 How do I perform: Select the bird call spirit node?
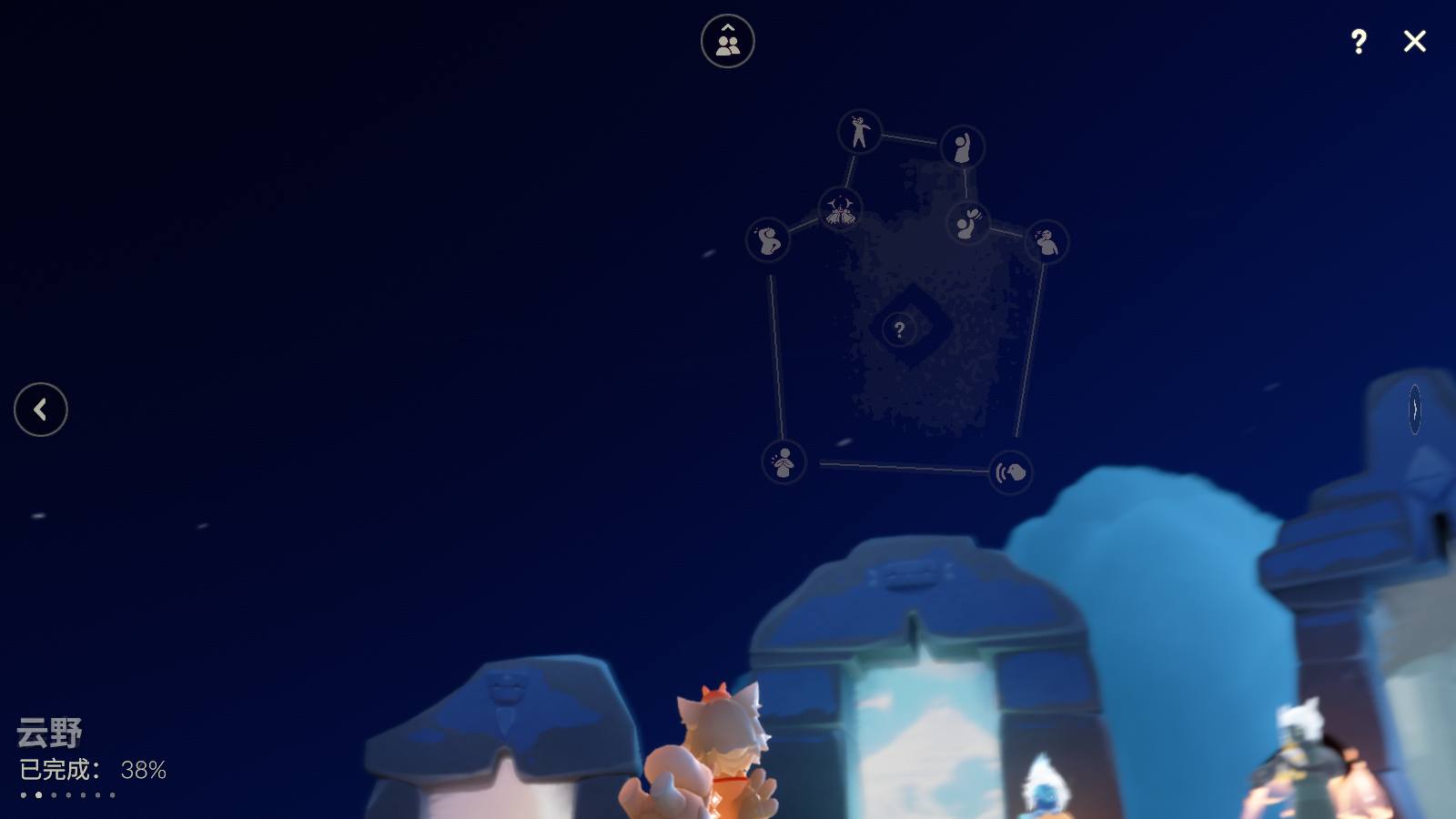click(1010, 472)
